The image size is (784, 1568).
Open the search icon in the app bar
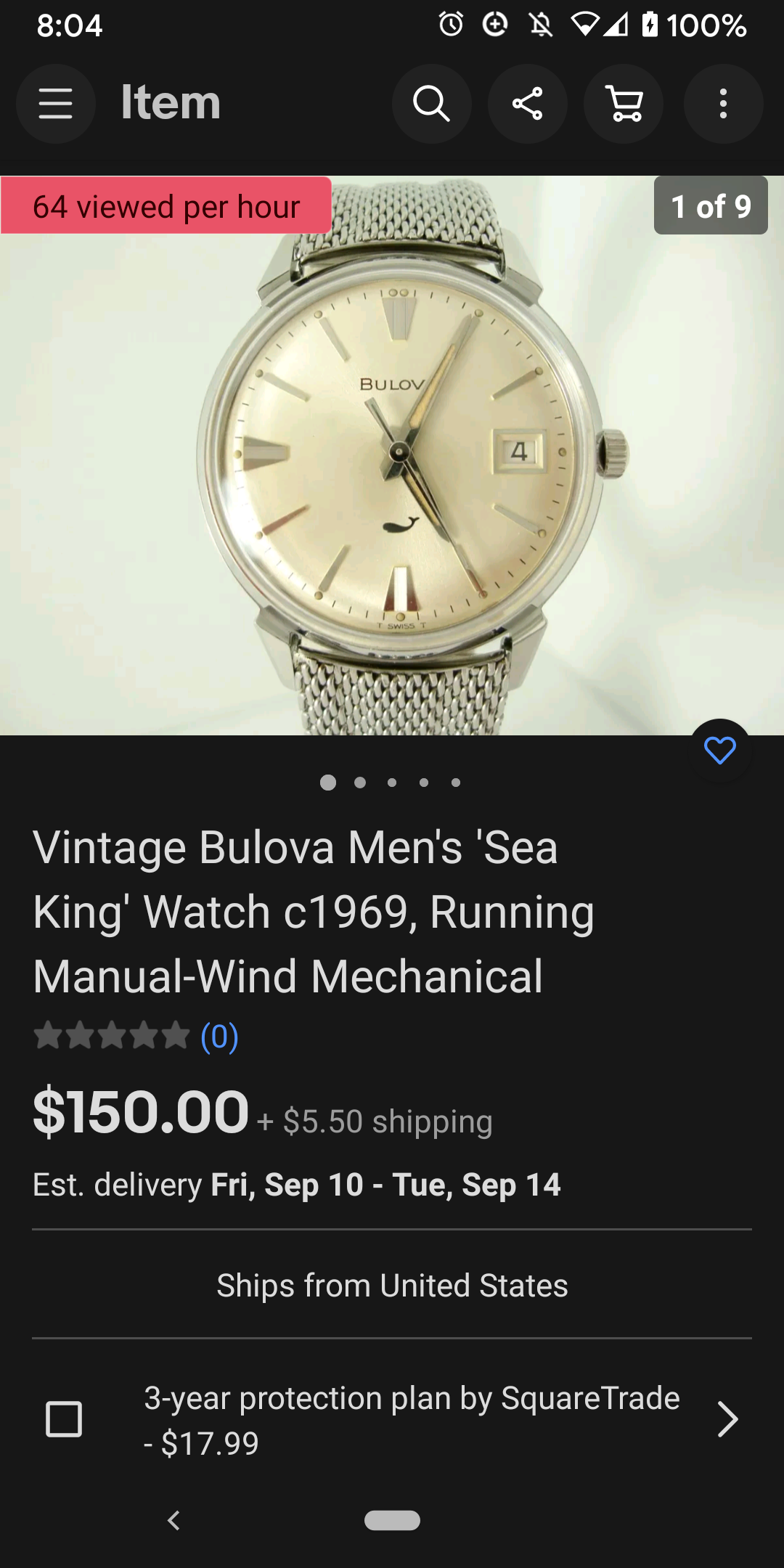click(432, 104)
